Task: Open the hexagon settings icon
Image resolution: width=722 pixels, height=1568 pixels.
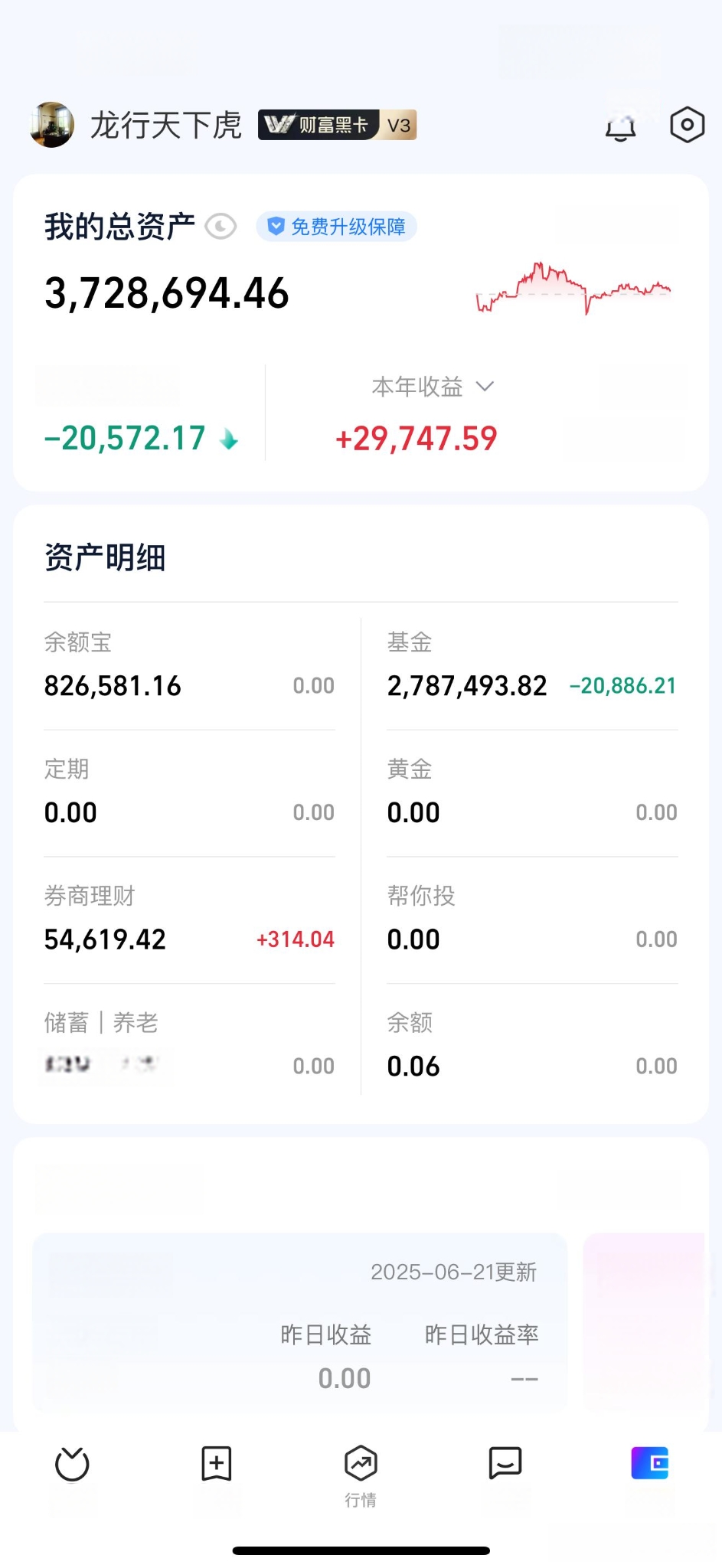Action: 687,125
